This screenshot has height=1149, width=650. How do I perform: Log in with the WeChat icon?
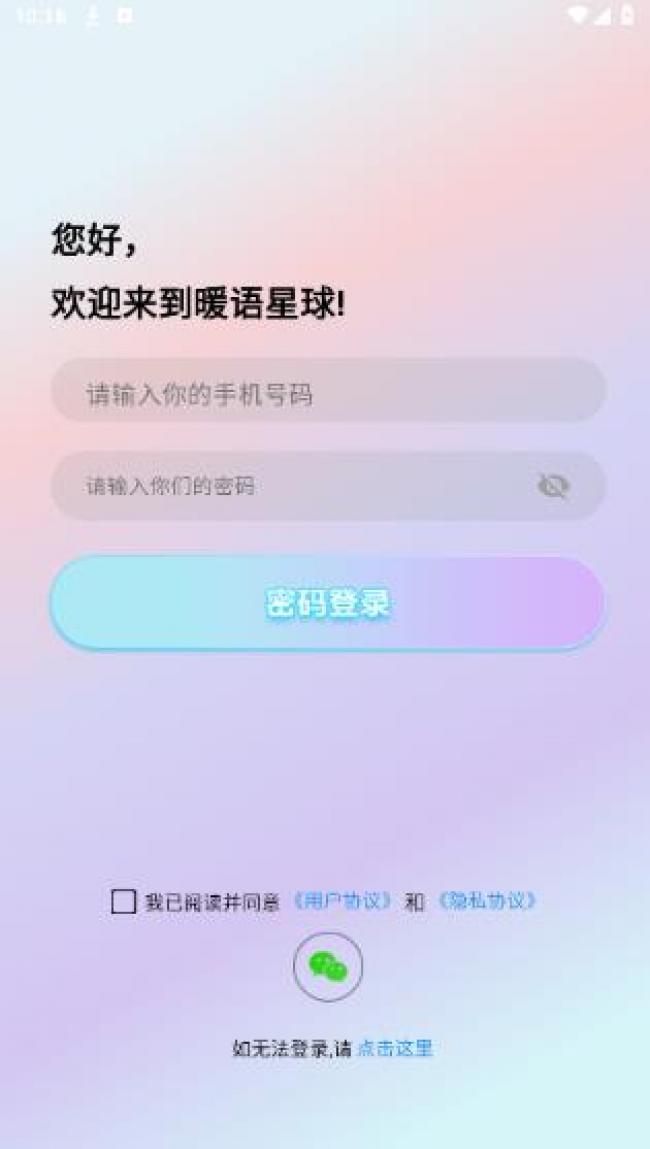328,967
